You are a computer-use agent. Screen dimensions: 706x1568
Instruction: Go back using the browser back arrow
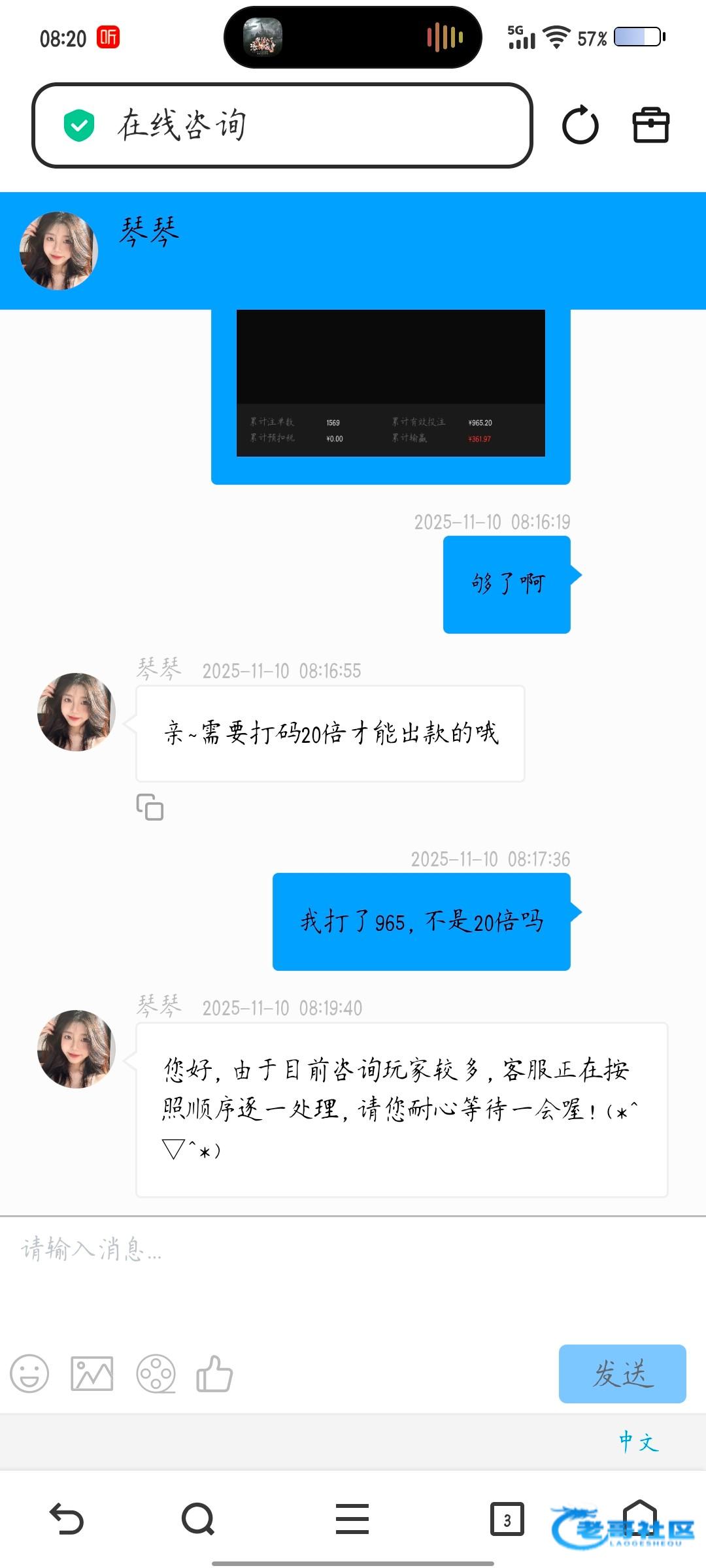click(x=67, y=1518)
